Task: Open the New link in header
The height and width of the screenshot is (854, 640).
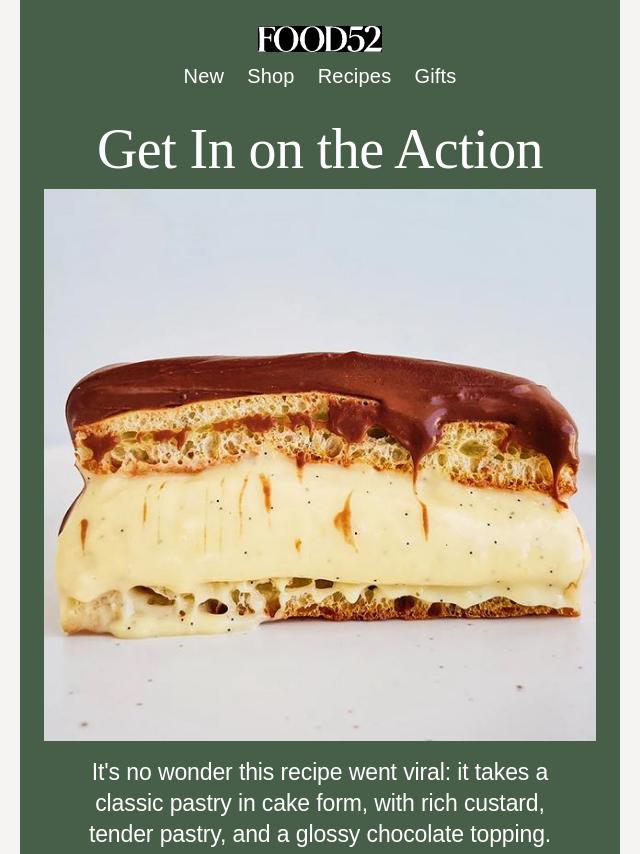Action: point(203,77)
